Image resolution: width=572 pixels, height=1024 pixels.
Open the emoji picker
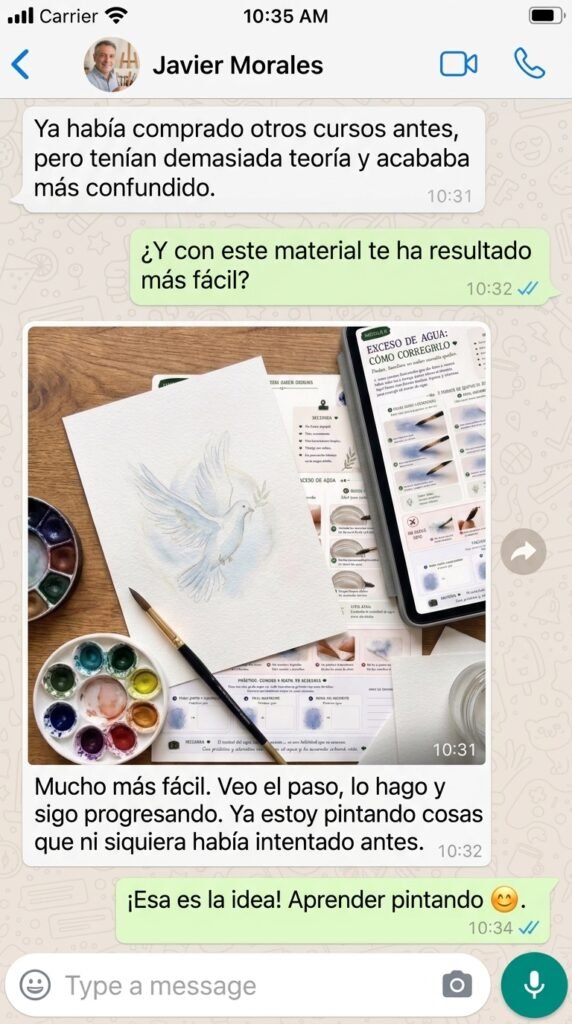tap(35, 984)
